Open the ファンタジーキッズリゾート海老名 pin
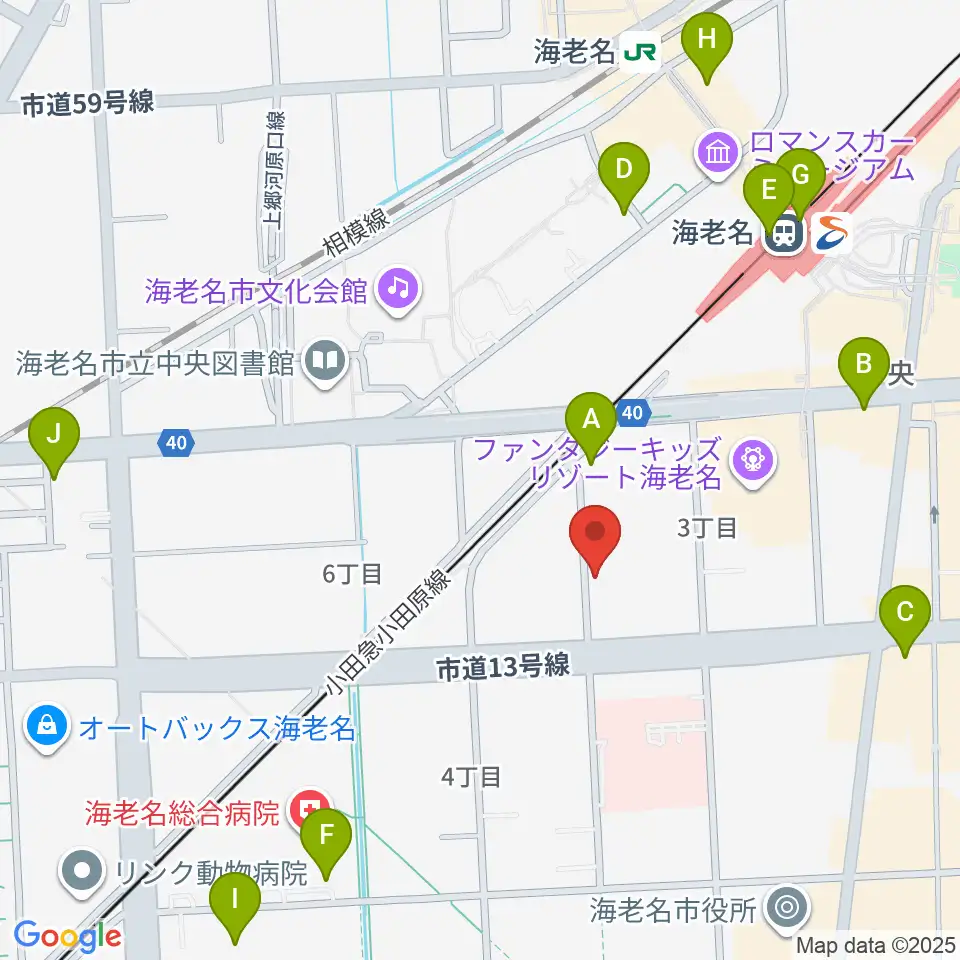Viewport: 960px width, 960px height. 754,462
